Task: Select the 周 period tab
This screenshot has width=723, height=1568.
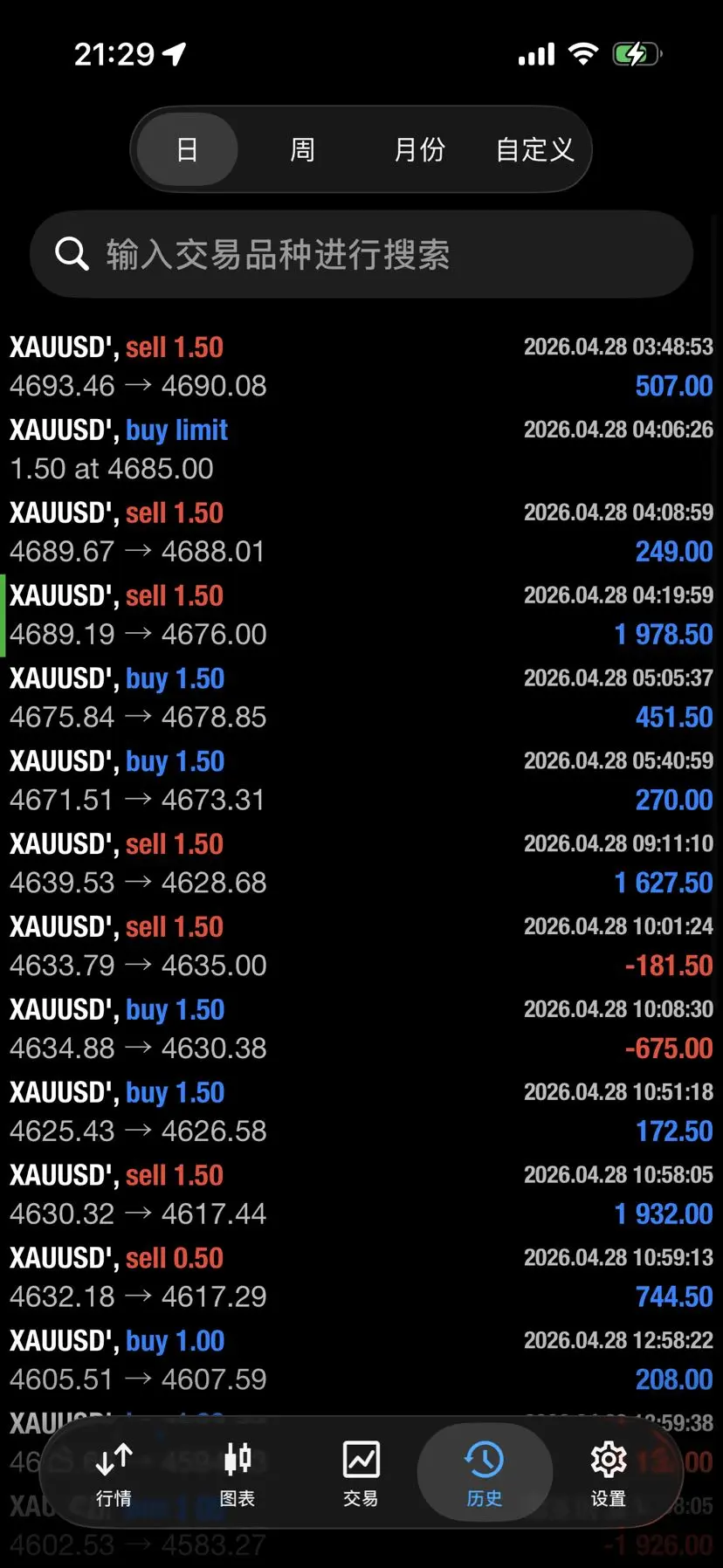Action: click(x=302, y=150)
